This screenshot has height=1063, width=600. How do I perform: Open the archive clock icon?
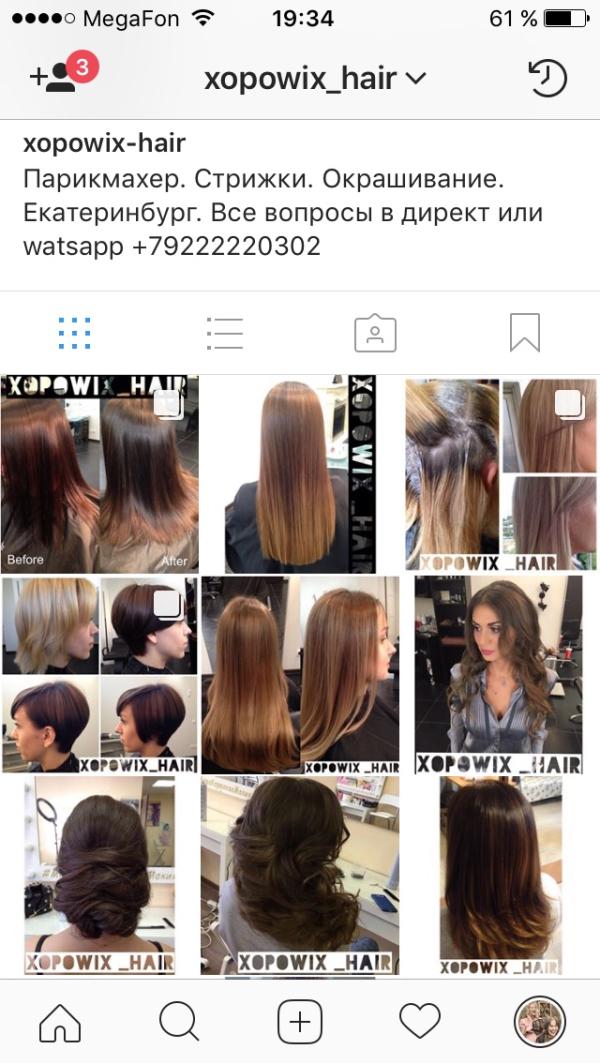click(x=547, y=78)
